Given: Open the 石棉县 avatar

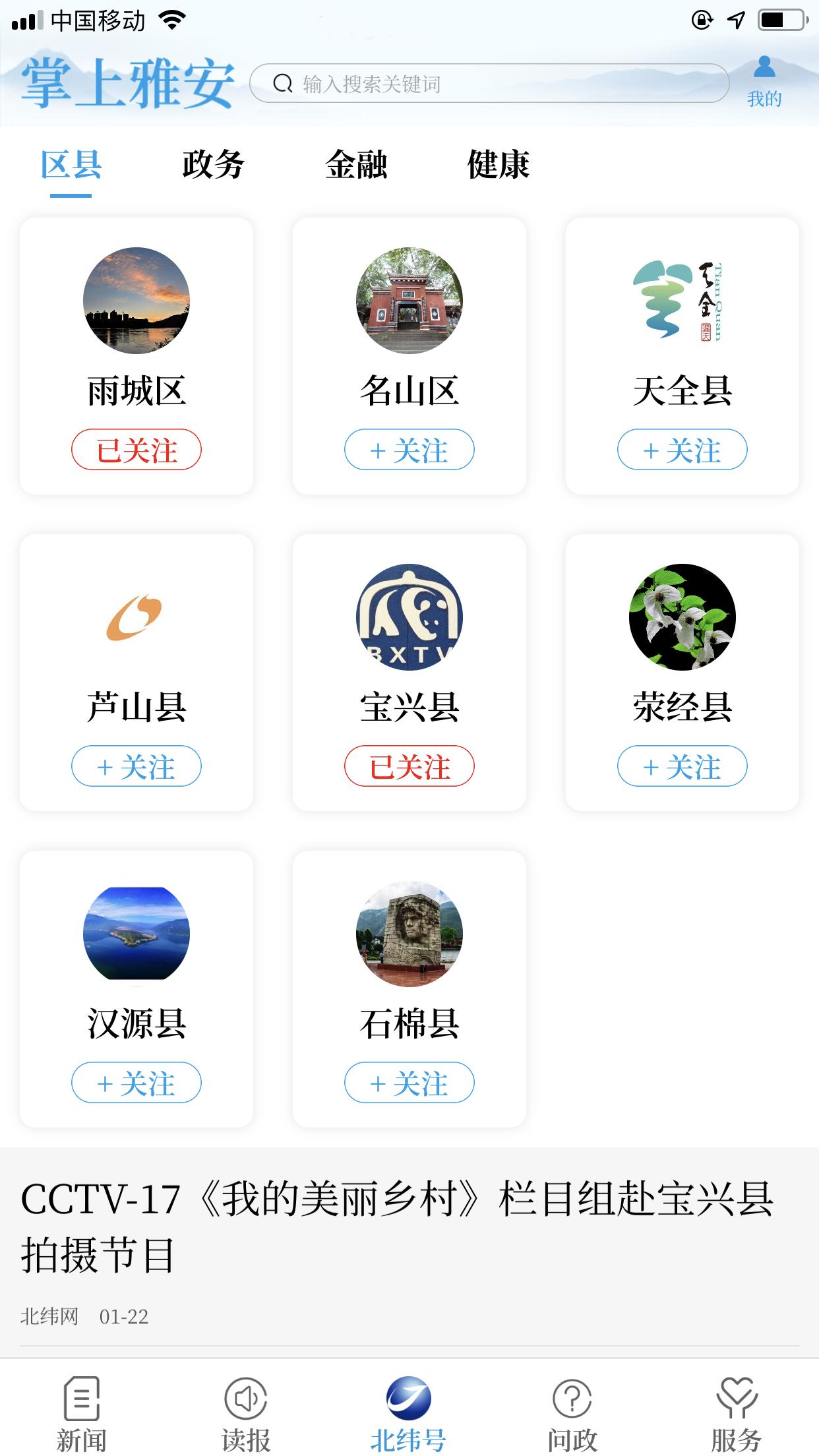Looking at the screenshot, I should click(409, 934).
